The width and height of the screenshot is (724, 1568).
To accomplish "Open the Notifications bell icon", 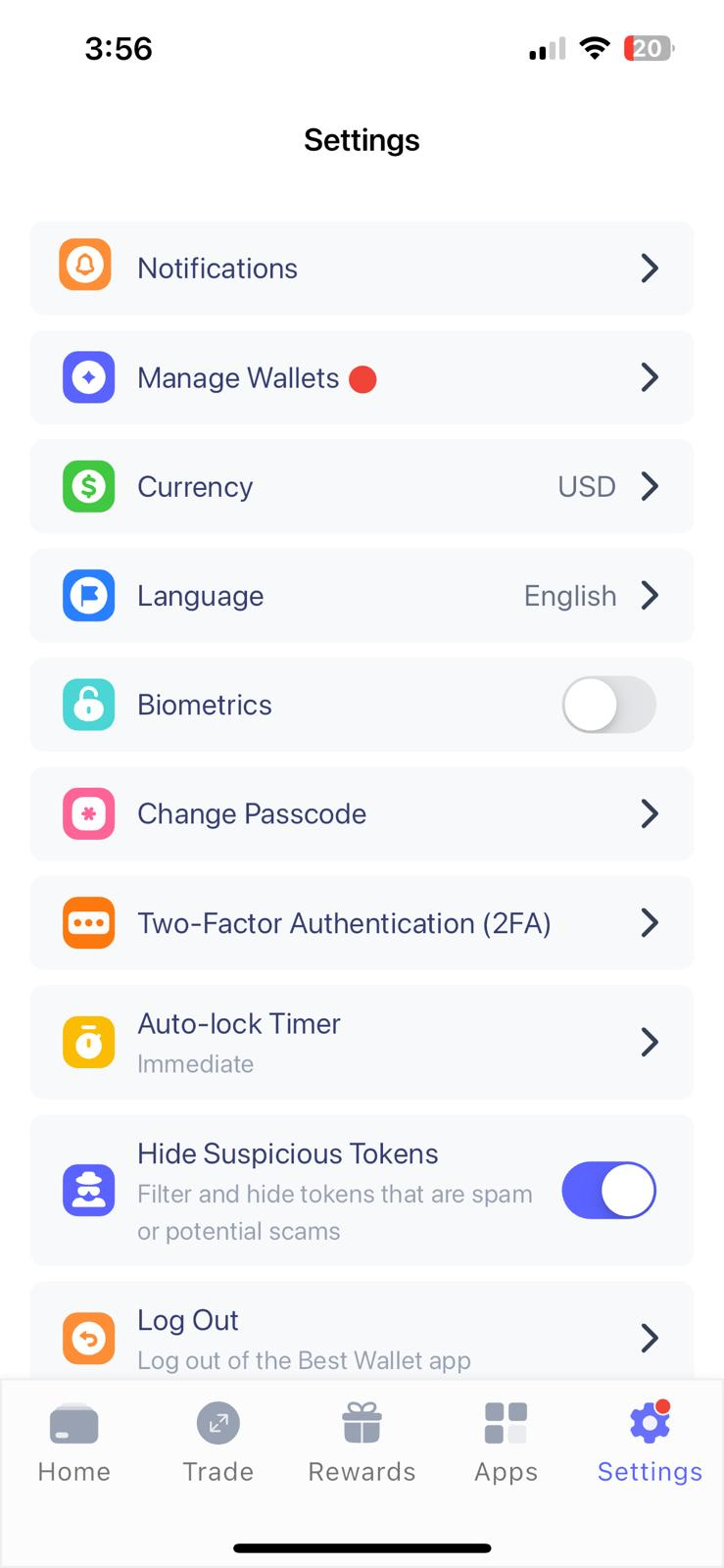I will [87, 268].
